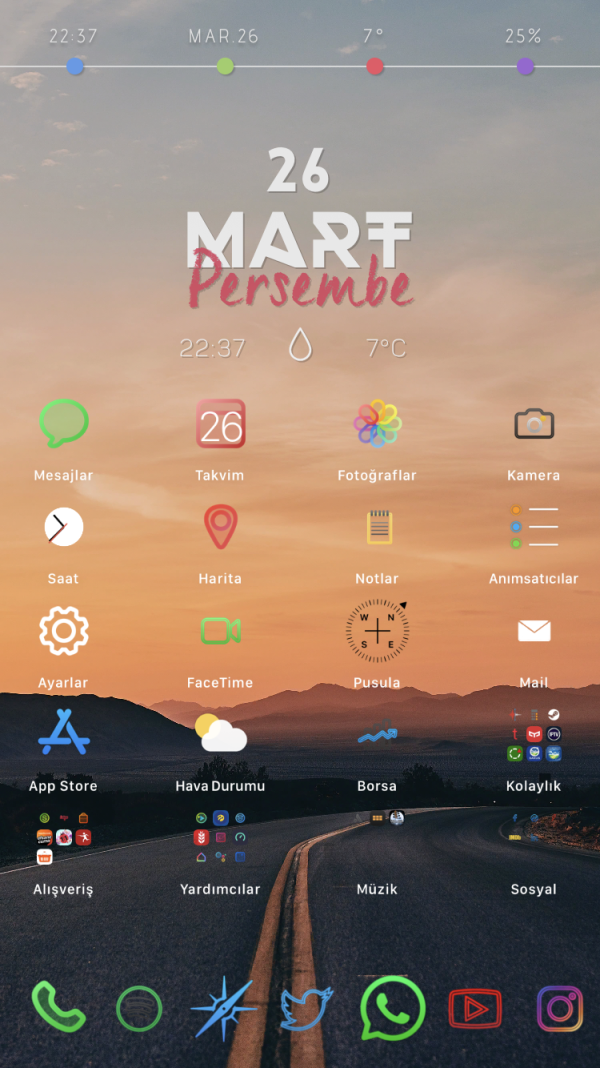Start the FaceTime app
The height and width of the screenshot is (1068, 600).
click(x=220, y=631)
